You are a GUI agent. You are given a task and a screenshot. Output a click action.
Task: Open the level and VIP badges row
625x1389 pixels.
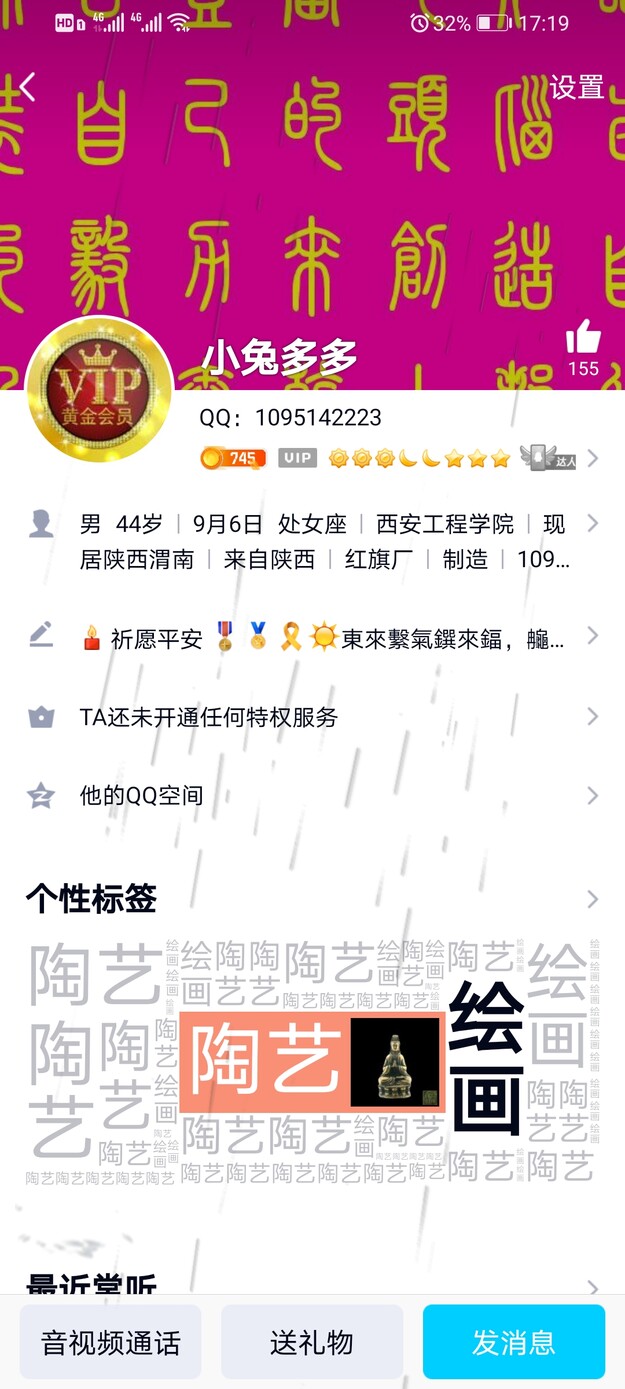[x=400, y=458]
